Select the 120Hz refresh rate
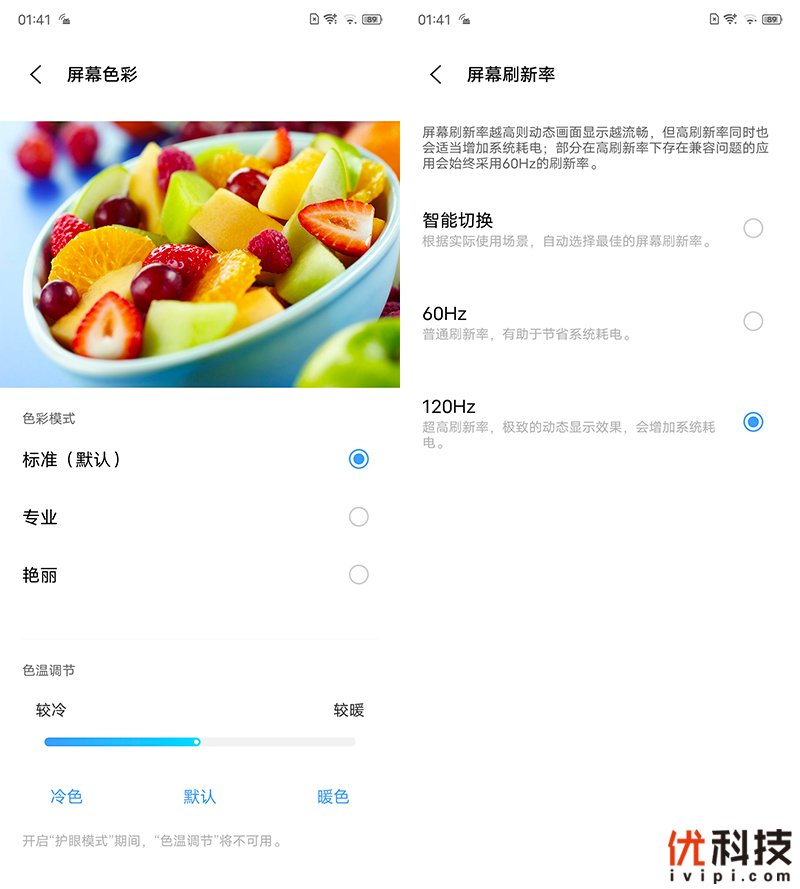The image size is (800, 889). (x=753, y=422)
